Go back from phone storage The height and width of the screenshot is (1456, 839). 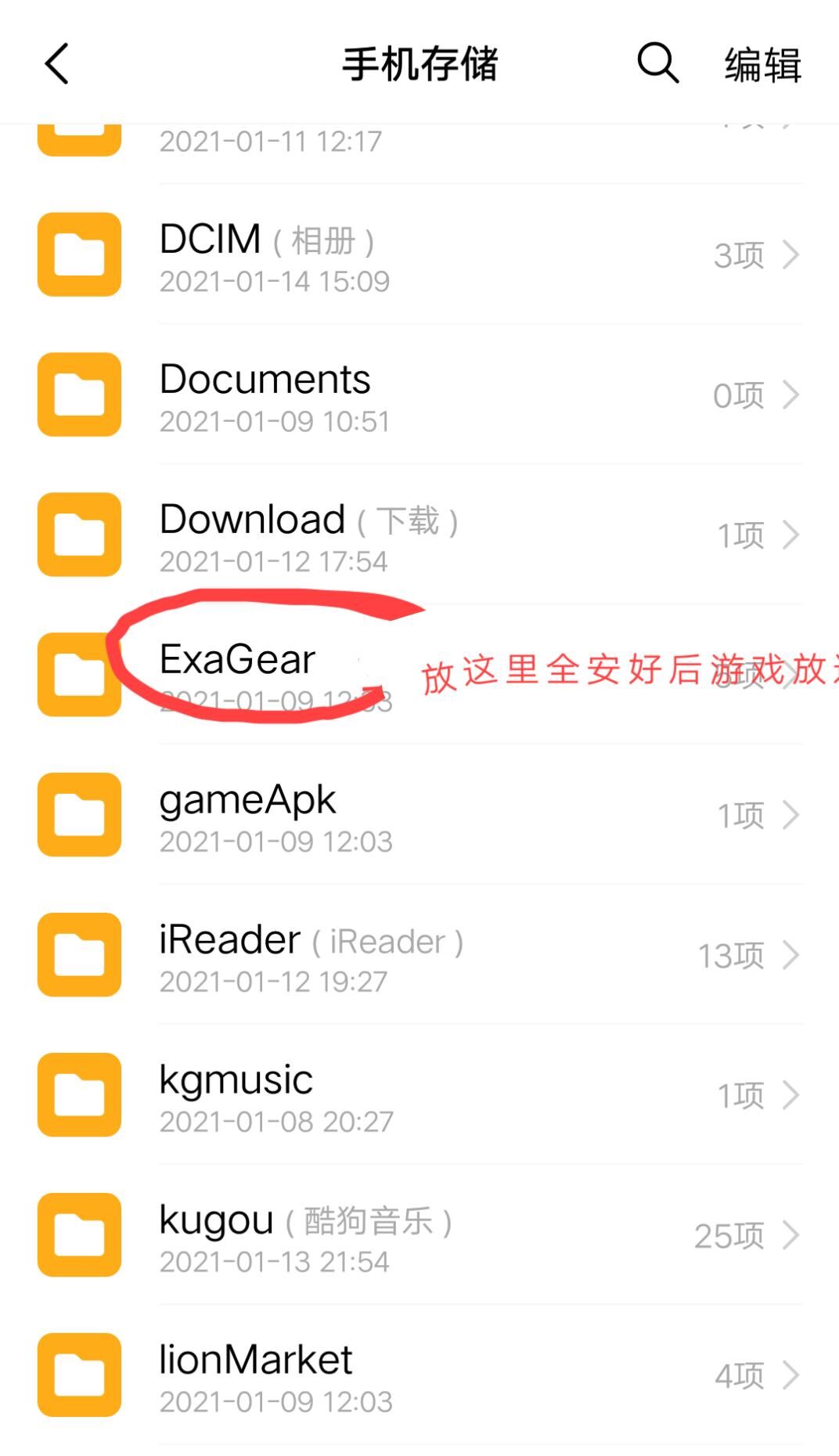(x=57, y=63)
